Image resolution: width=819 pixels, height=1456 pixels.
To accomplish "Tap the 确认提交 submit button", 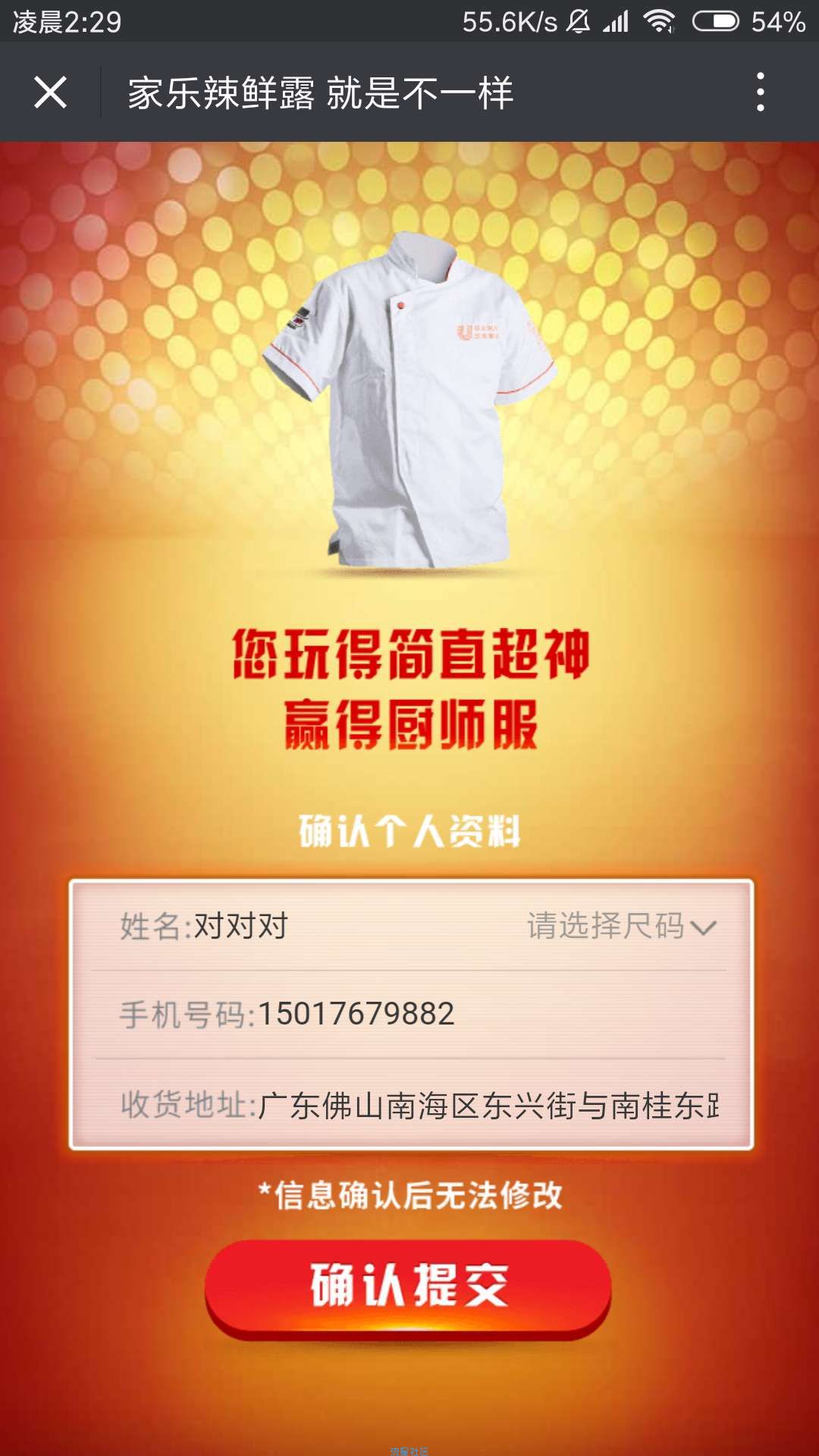I will (x=408, y=1286).
